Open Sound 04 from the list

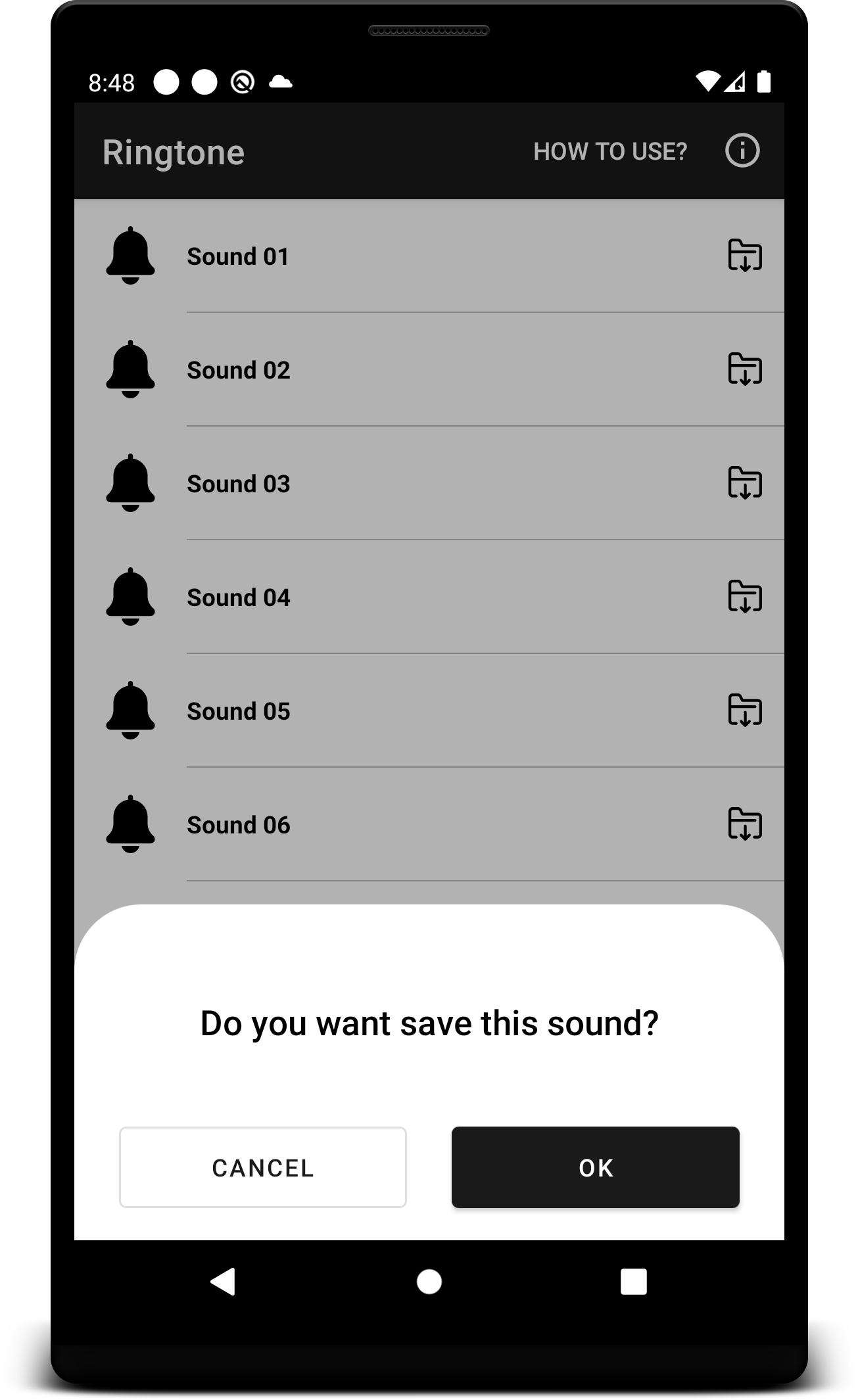click(238, 597)
